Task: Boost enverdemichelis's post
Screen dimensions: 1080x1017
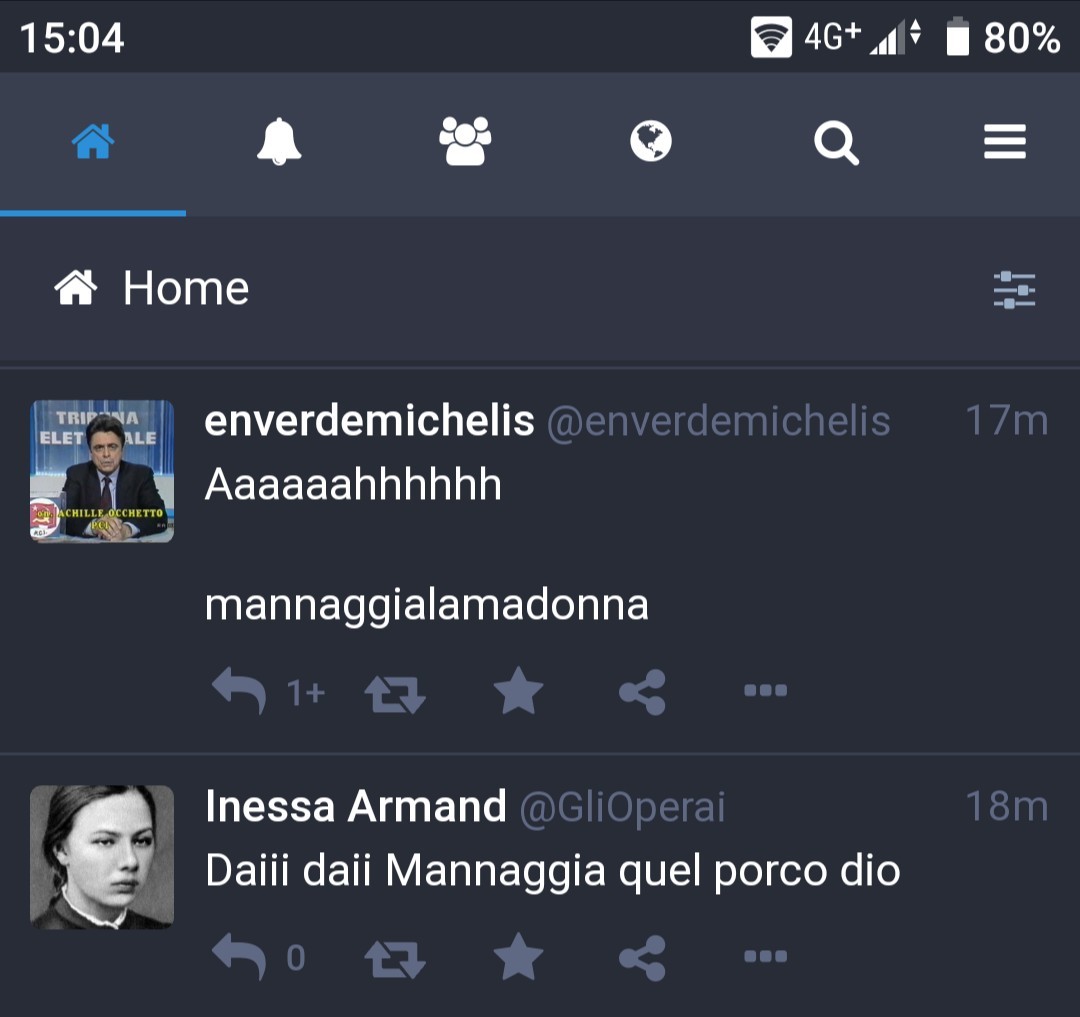Action: [395, 692]
